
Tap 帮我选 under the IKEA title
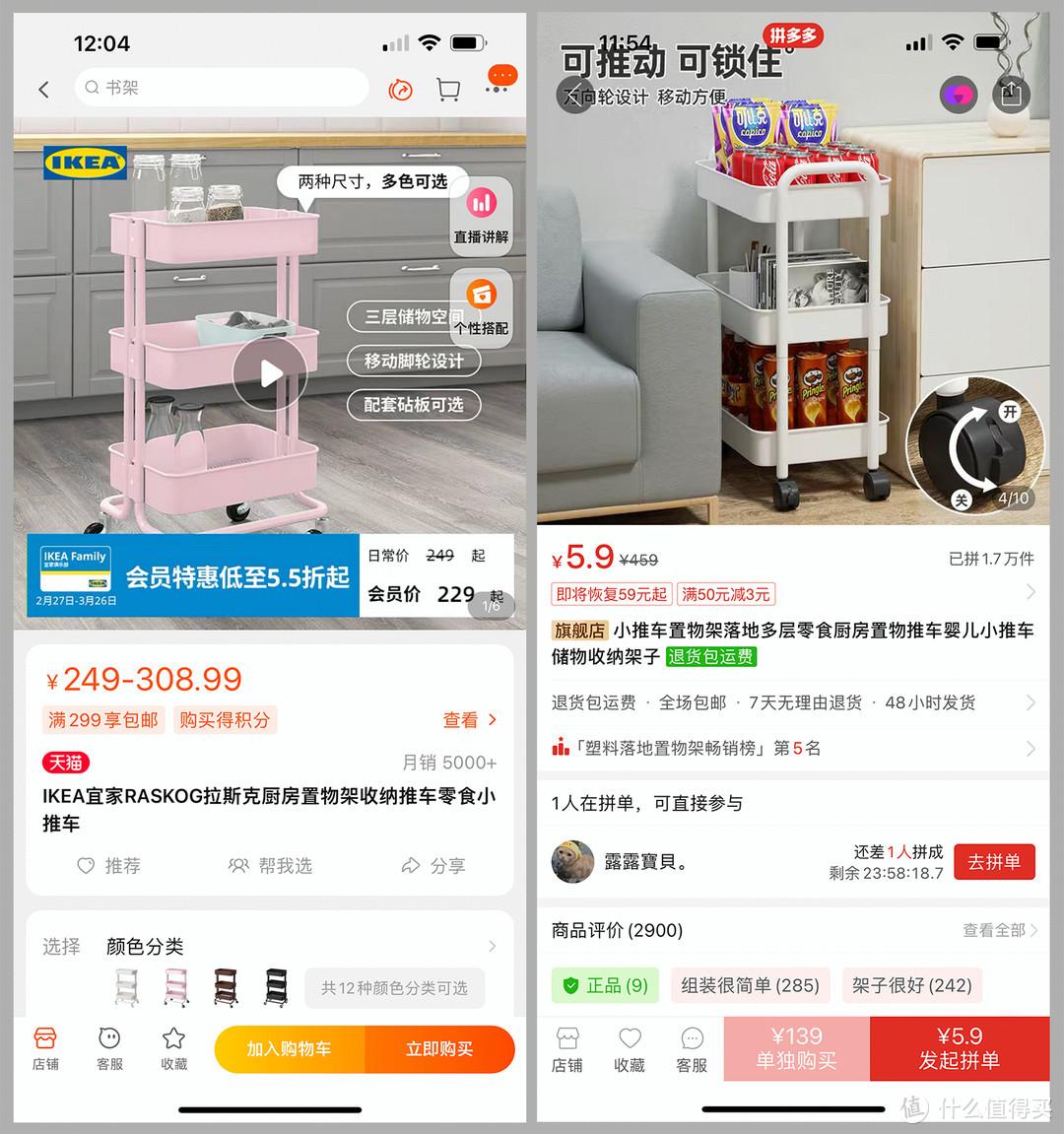coord(270,865)
